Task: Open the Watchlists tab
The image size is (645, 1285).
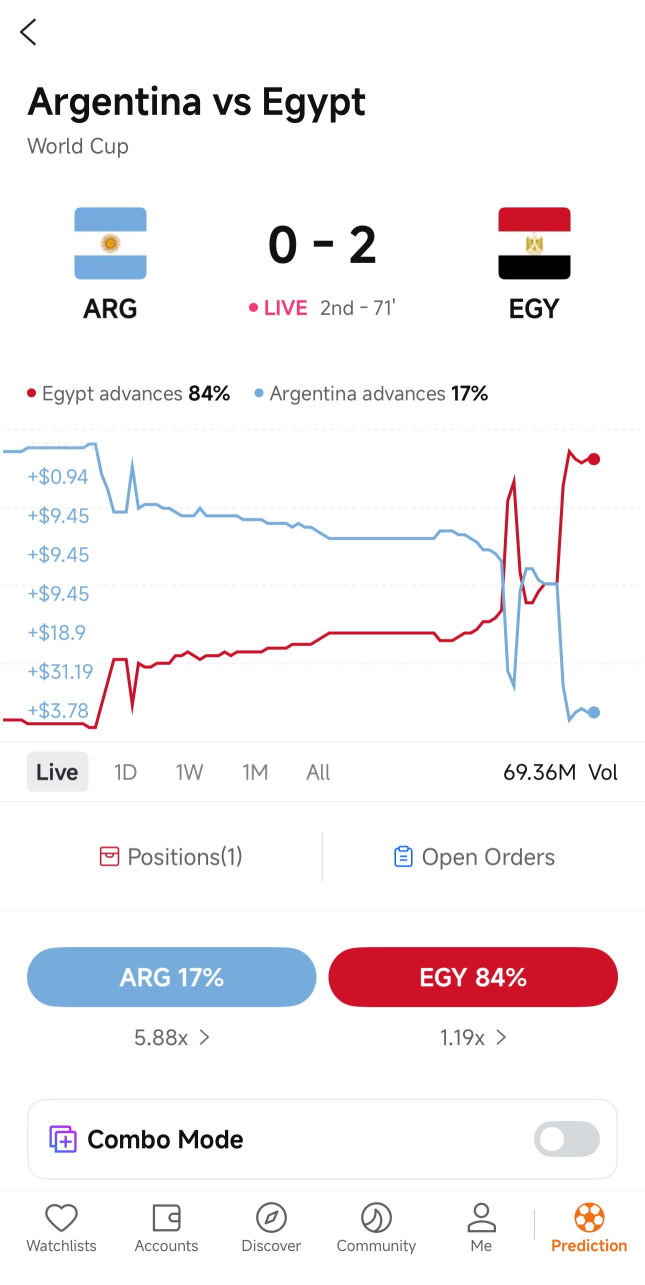Action: point(62,1228)
